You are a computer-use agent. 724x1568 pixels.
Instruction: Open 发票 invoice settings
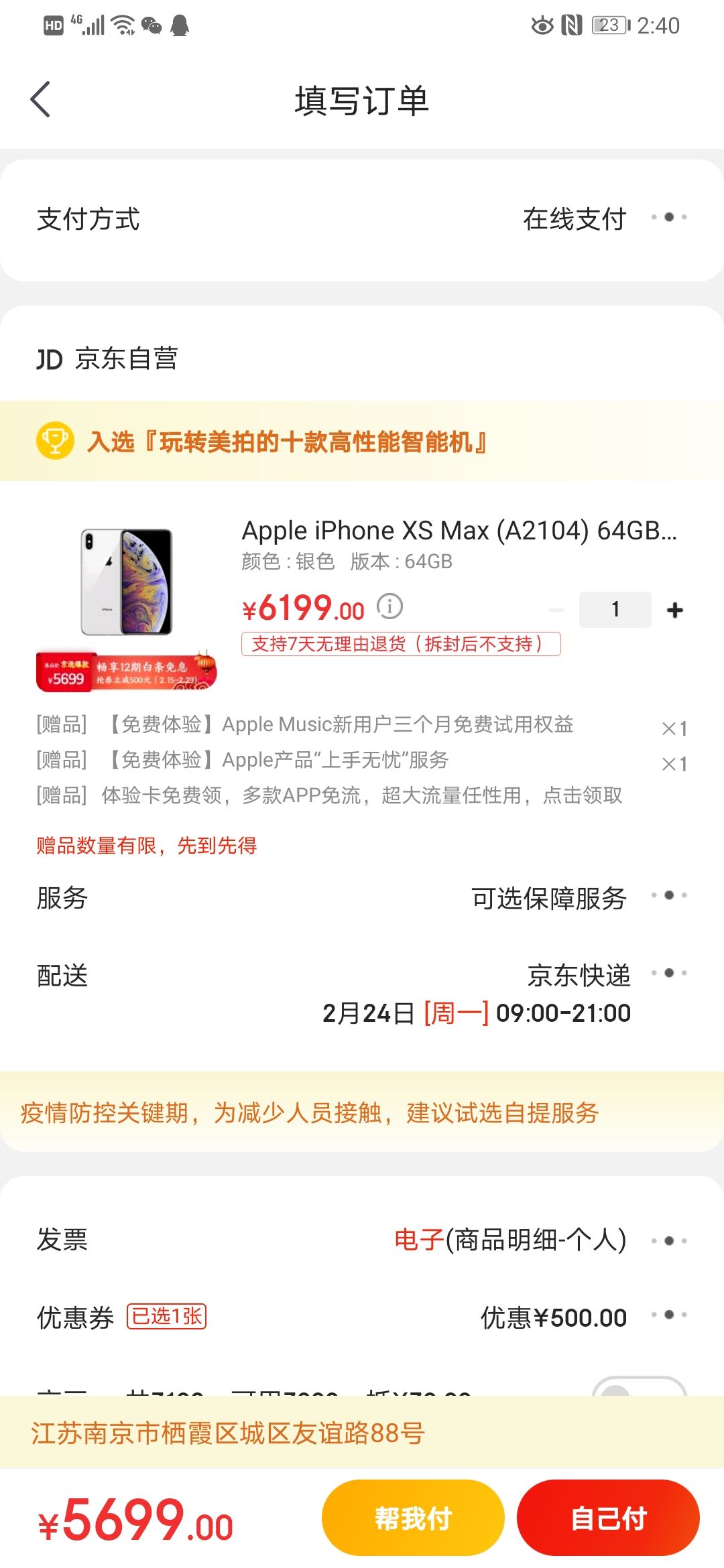362,1240
